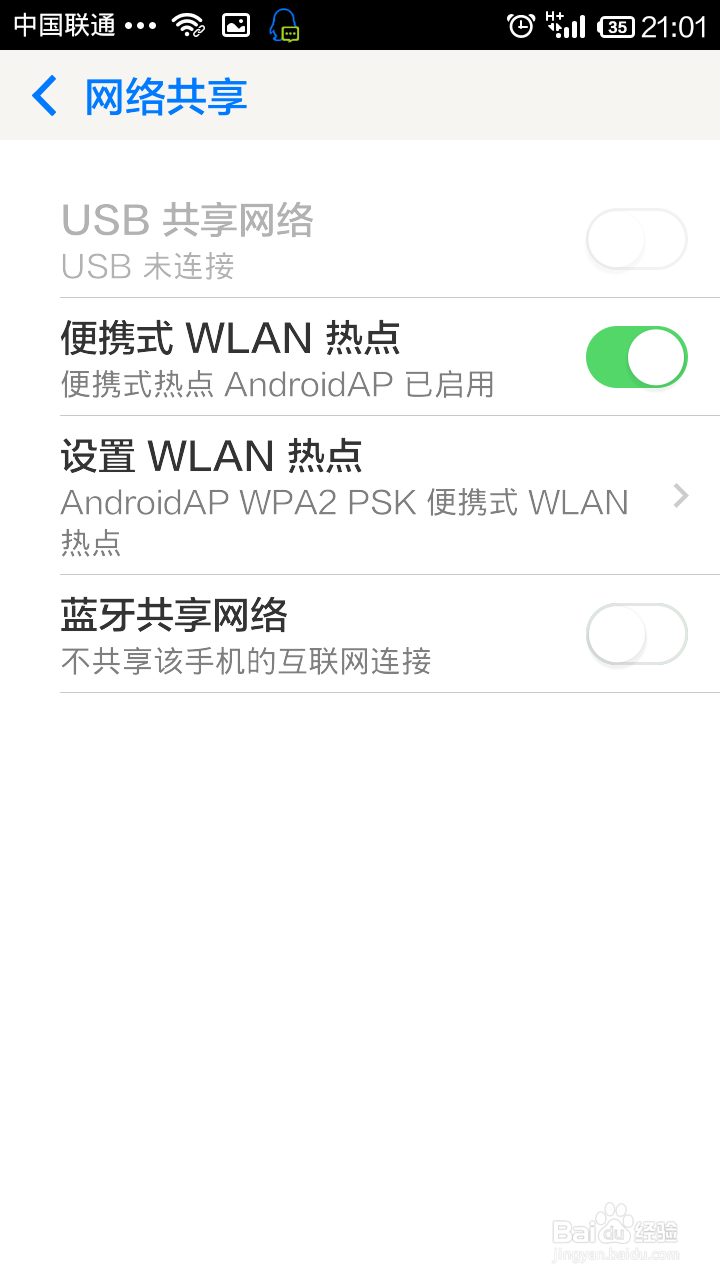Expand the 设置 WLAN 热点 chevron
This screenshot has width=720, height=1280.
click(681, 495)
